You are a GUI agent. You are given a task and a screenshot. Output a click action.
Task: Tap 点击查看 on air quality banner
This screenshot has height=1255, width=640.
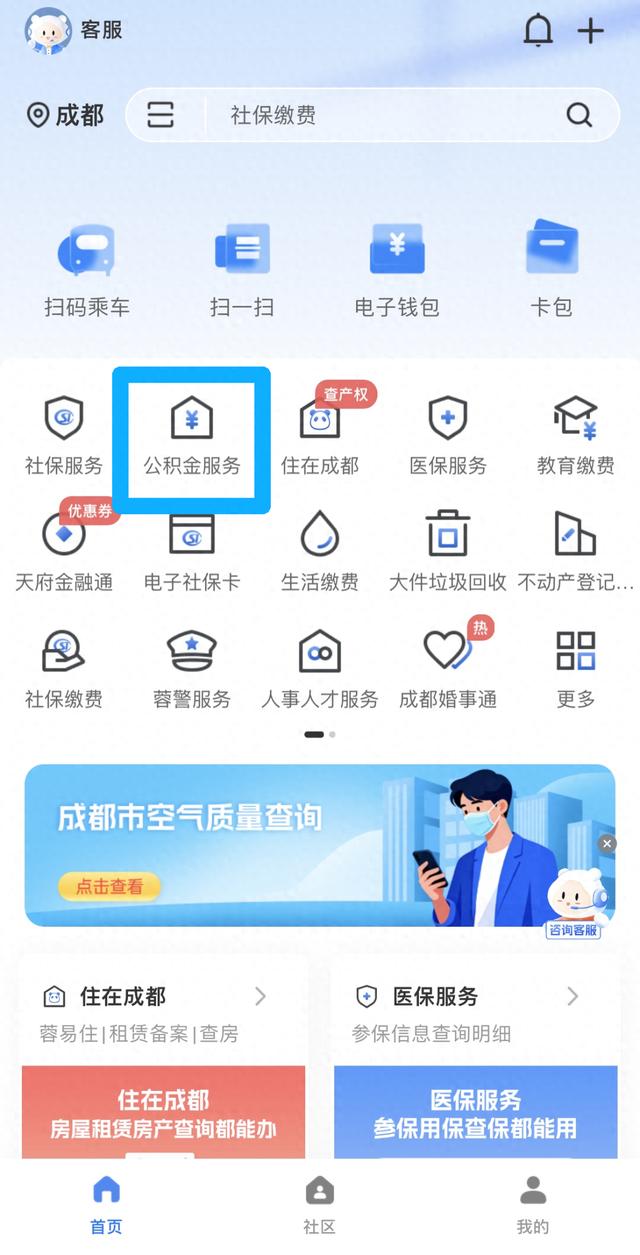109,886
